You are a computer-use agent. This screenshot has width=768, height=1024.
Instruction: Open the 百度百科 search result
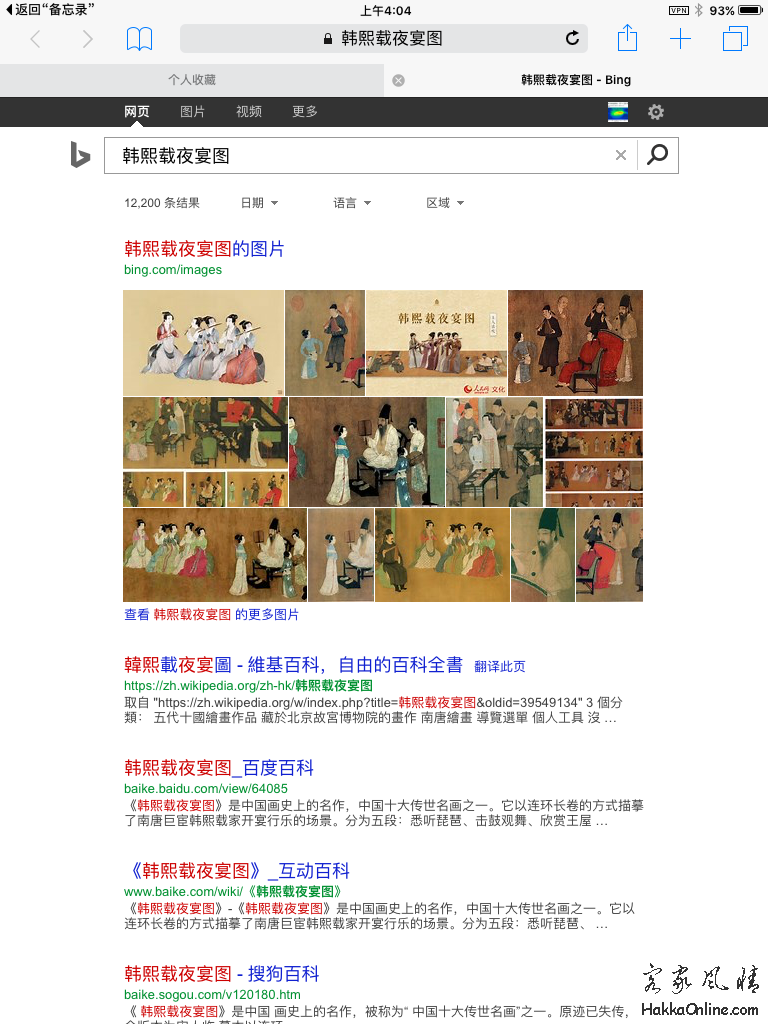[219, 768]
